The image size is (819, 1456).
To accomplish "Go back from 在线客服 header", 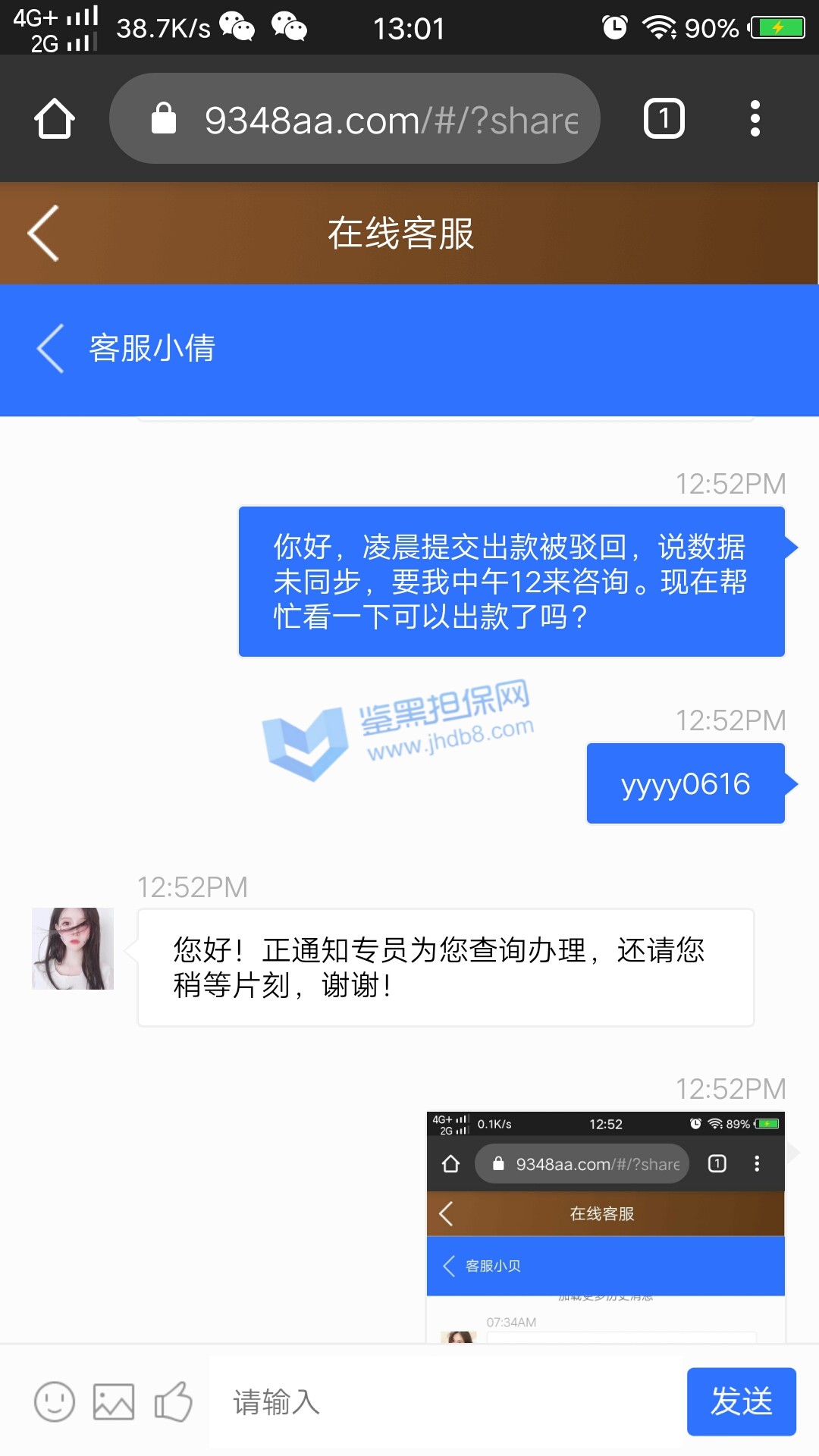I will coord(44,234).
